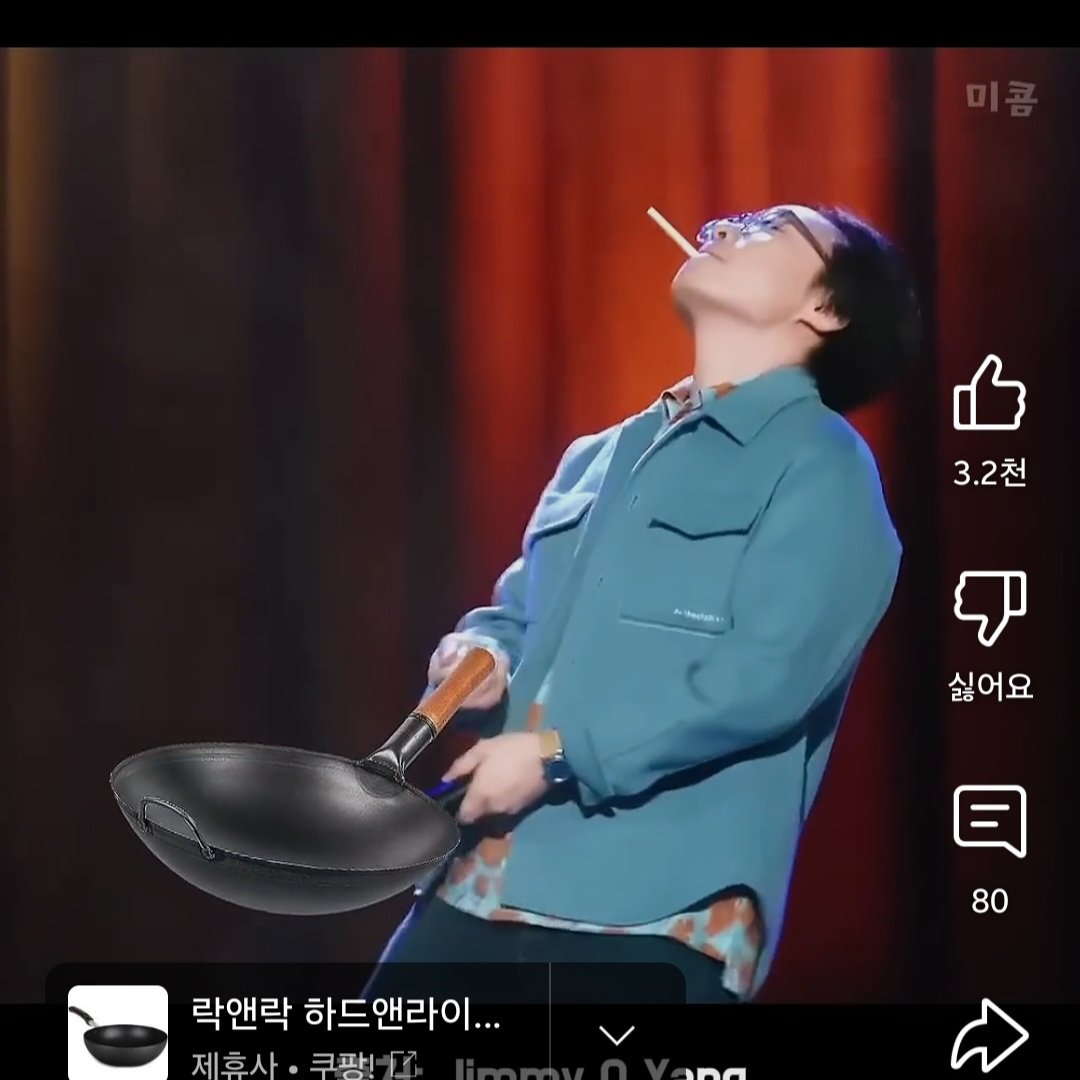This screenshot has height=1080, width=1080.
Task: Expand the product shelf chevron
Action: tap(617, 1034)
